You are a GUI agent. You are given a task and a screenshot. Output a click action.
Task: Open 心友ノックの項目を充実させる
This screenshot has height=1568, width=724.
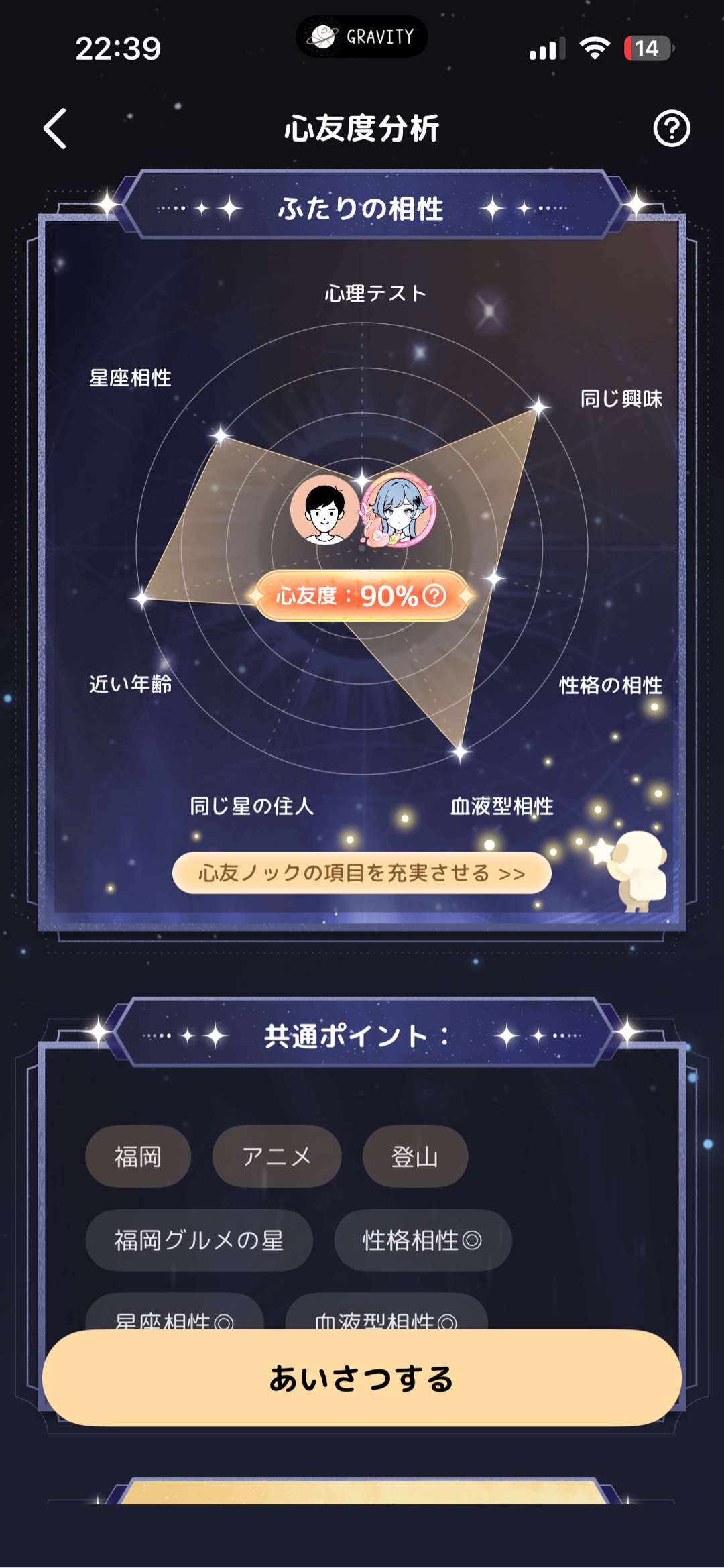pyautogui.click(x=362, y=873)
